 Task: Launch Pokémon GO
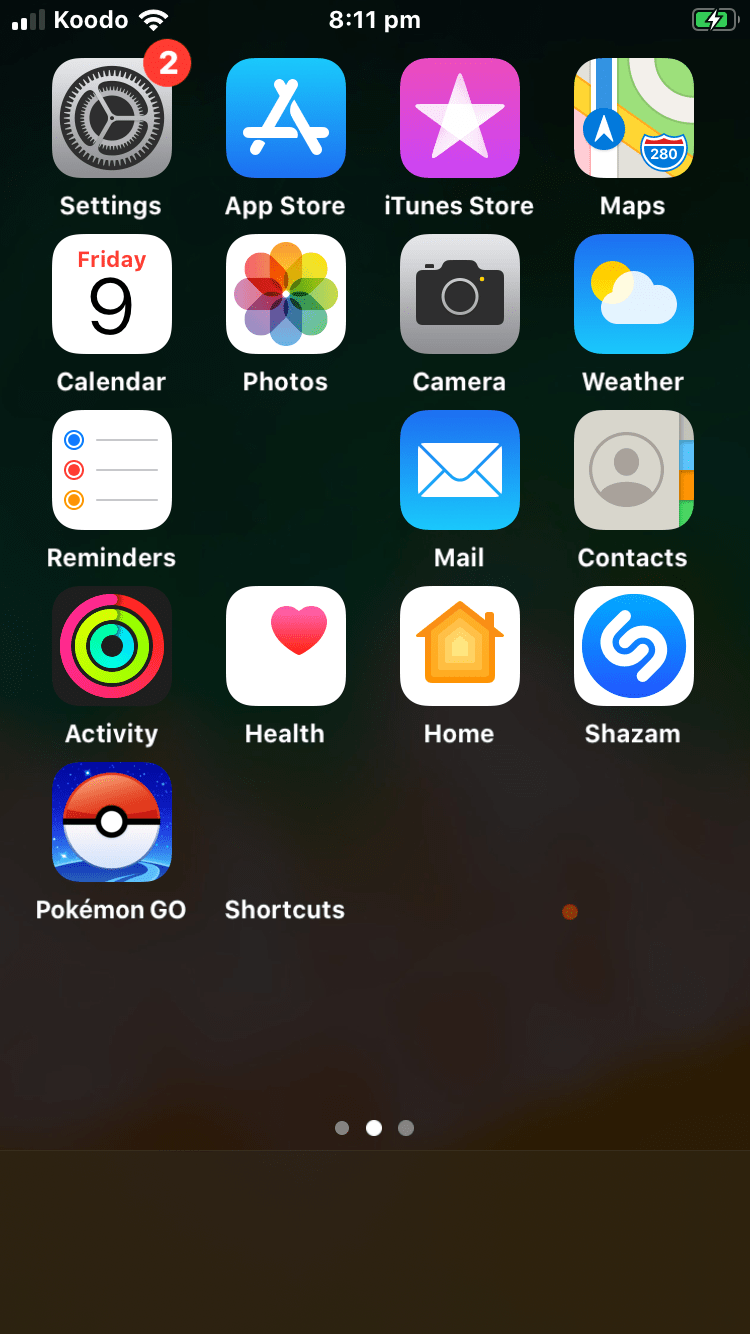point(111,822)
